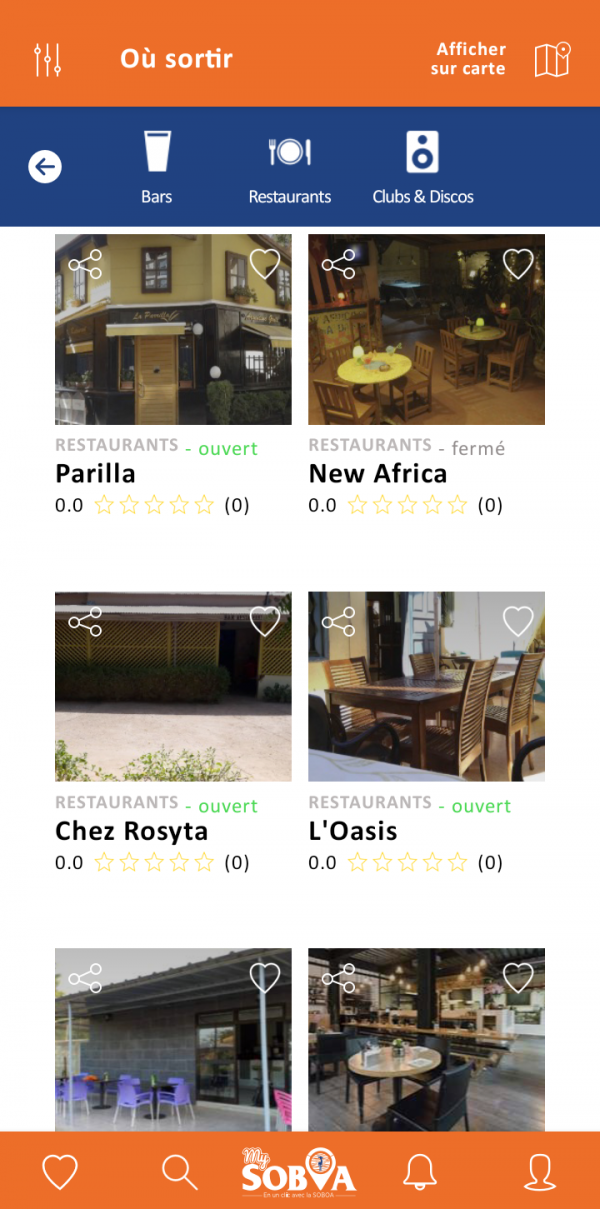Select the Bars category
Screen dimensions: 600x1209
point(157,168)
